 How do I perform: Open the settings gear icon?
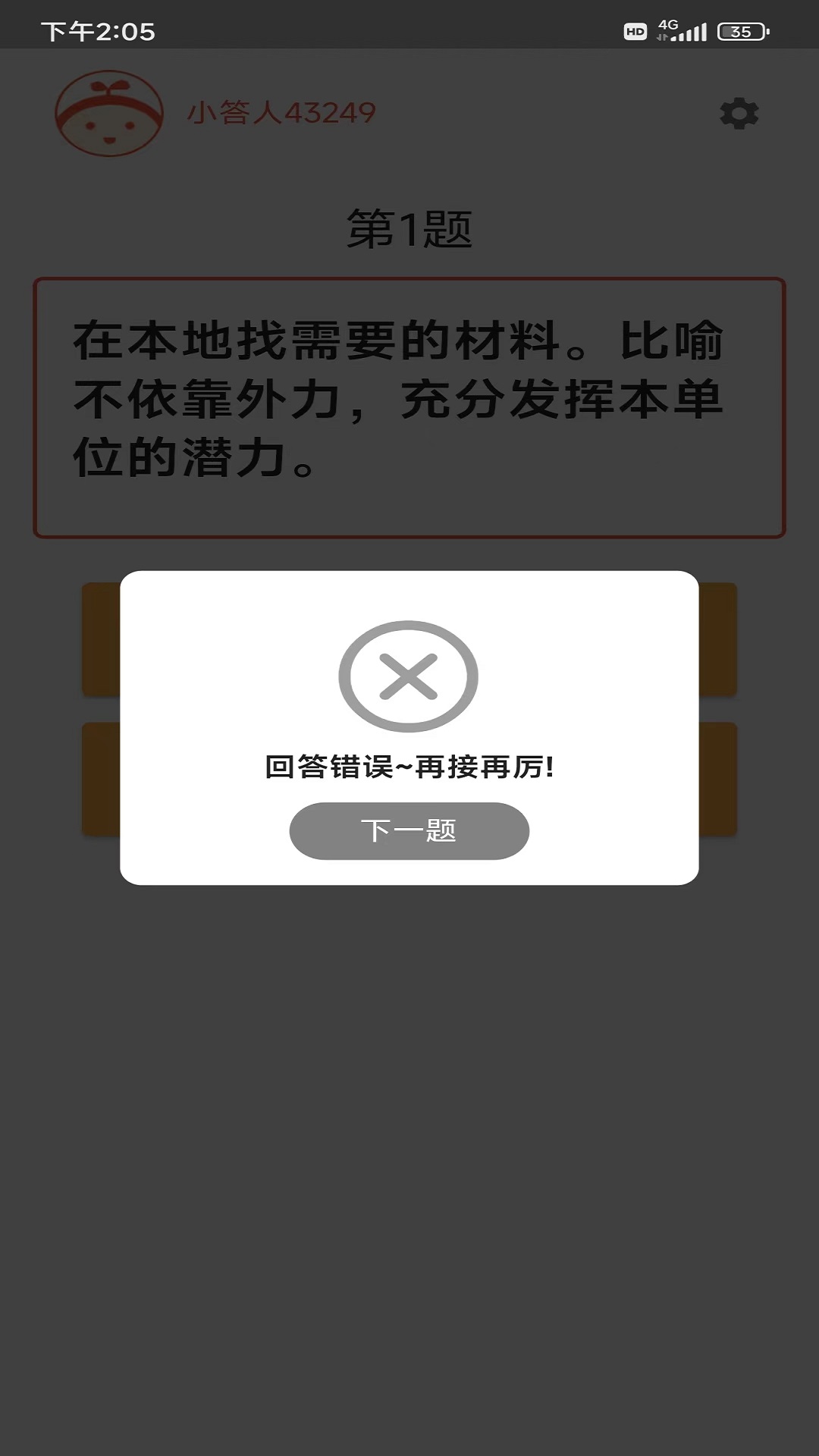tap(739, 114)
